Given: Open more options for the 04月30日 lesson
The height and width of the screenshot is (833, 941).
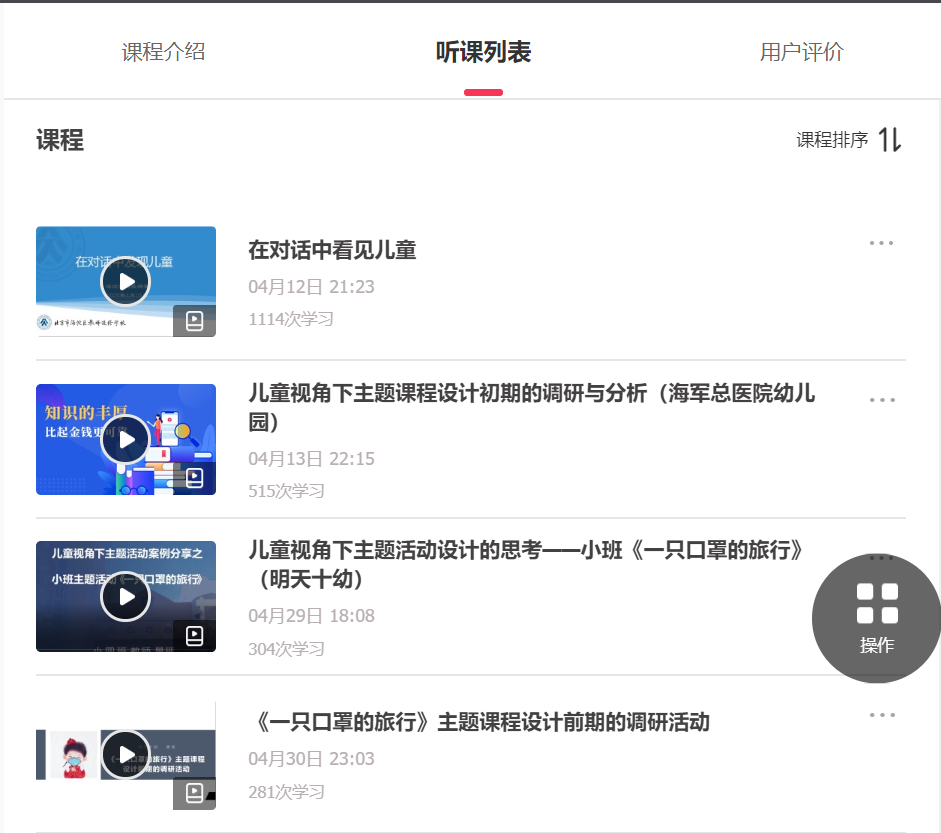Looking at the screenshot, I should tap(881, 715).
